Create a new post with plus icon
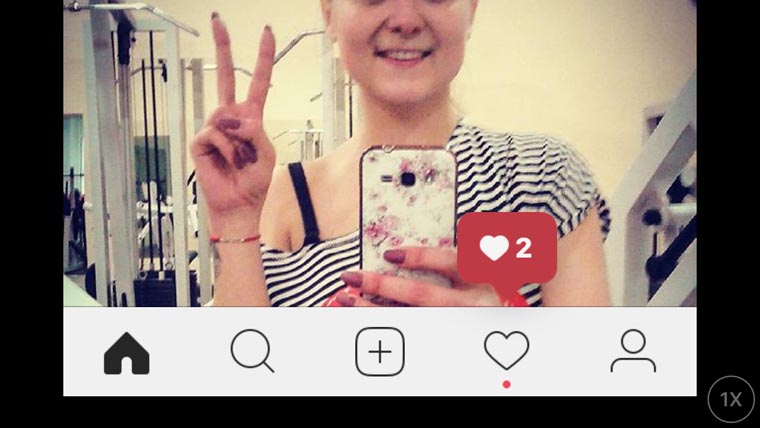The width and height of the screenshot is (760, 428). coord(380,352)
